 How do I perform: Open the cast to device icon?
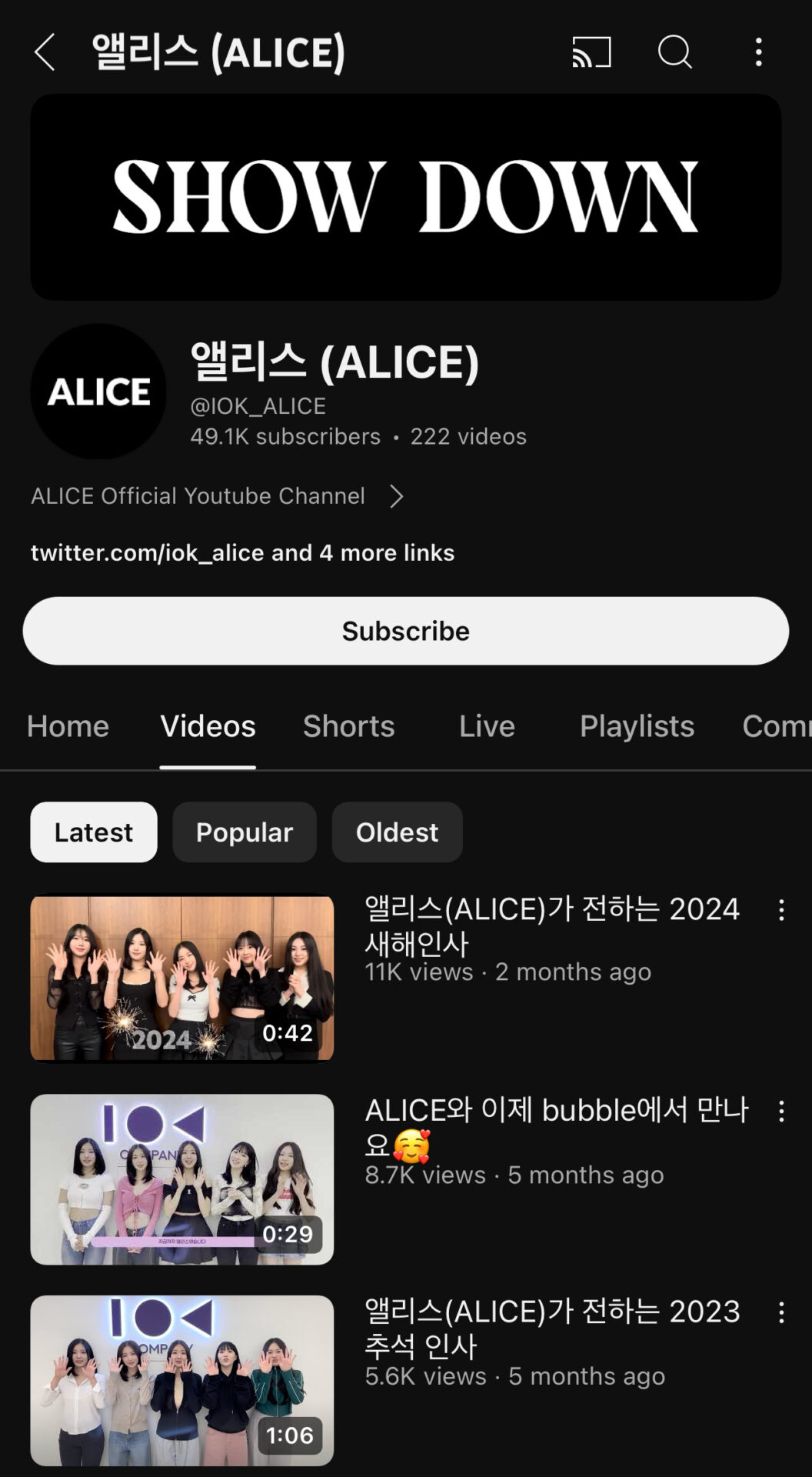pyautogui.click(x=591, y=52)
